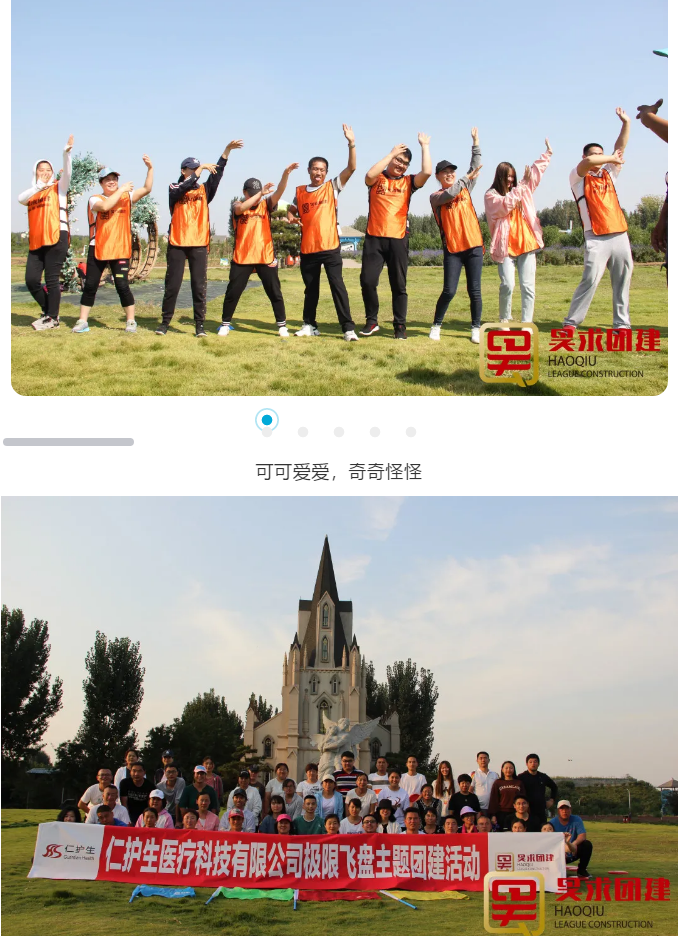Open the carousel photo of the orange-vest team

point(339,200)
